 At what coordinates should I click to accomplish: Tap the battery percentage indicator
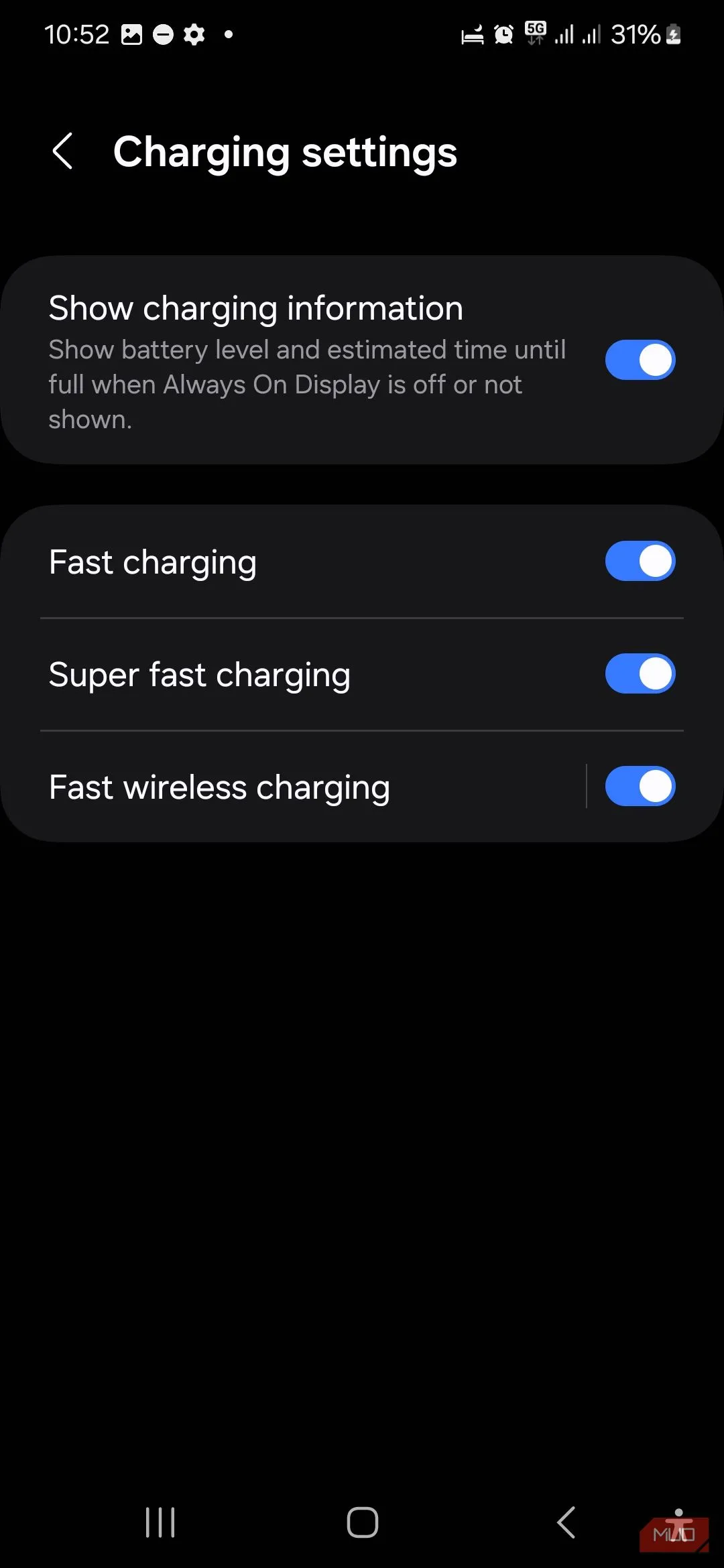click(x=635, y=34)
